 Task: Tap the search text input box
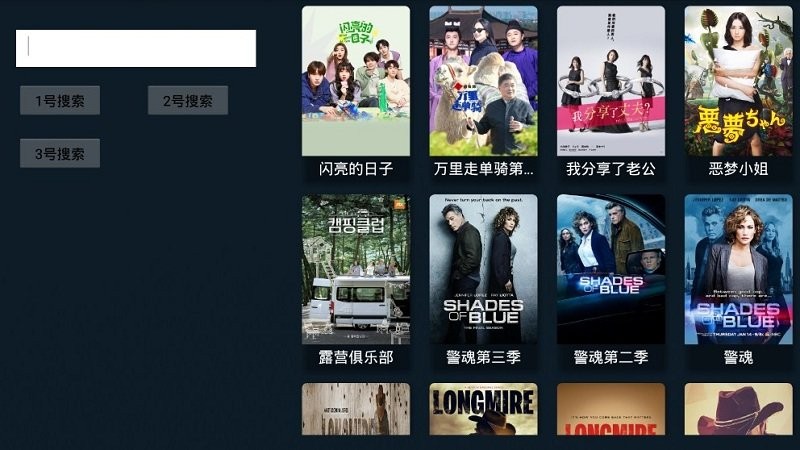[136, 48]
